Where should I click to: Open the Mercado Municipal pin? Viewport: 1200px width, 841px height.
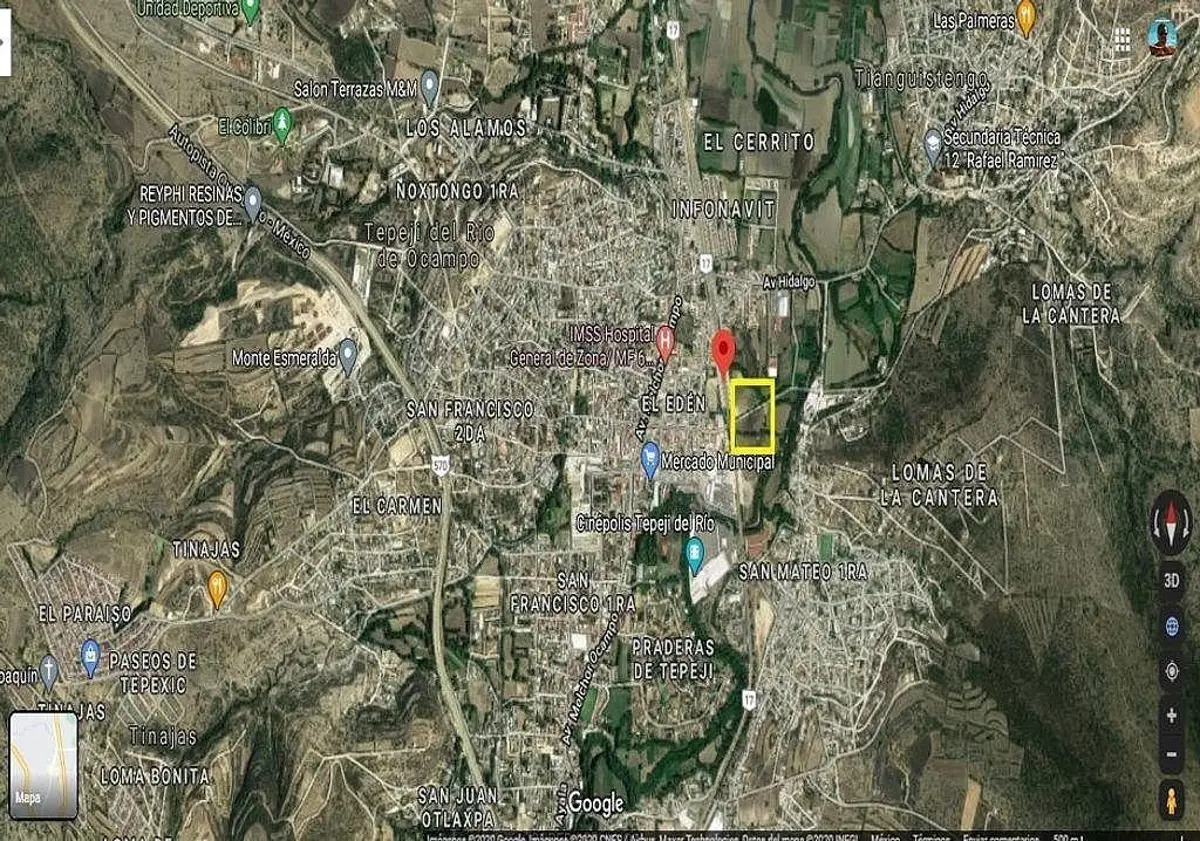pyautogui.click(x=650, y=459)
